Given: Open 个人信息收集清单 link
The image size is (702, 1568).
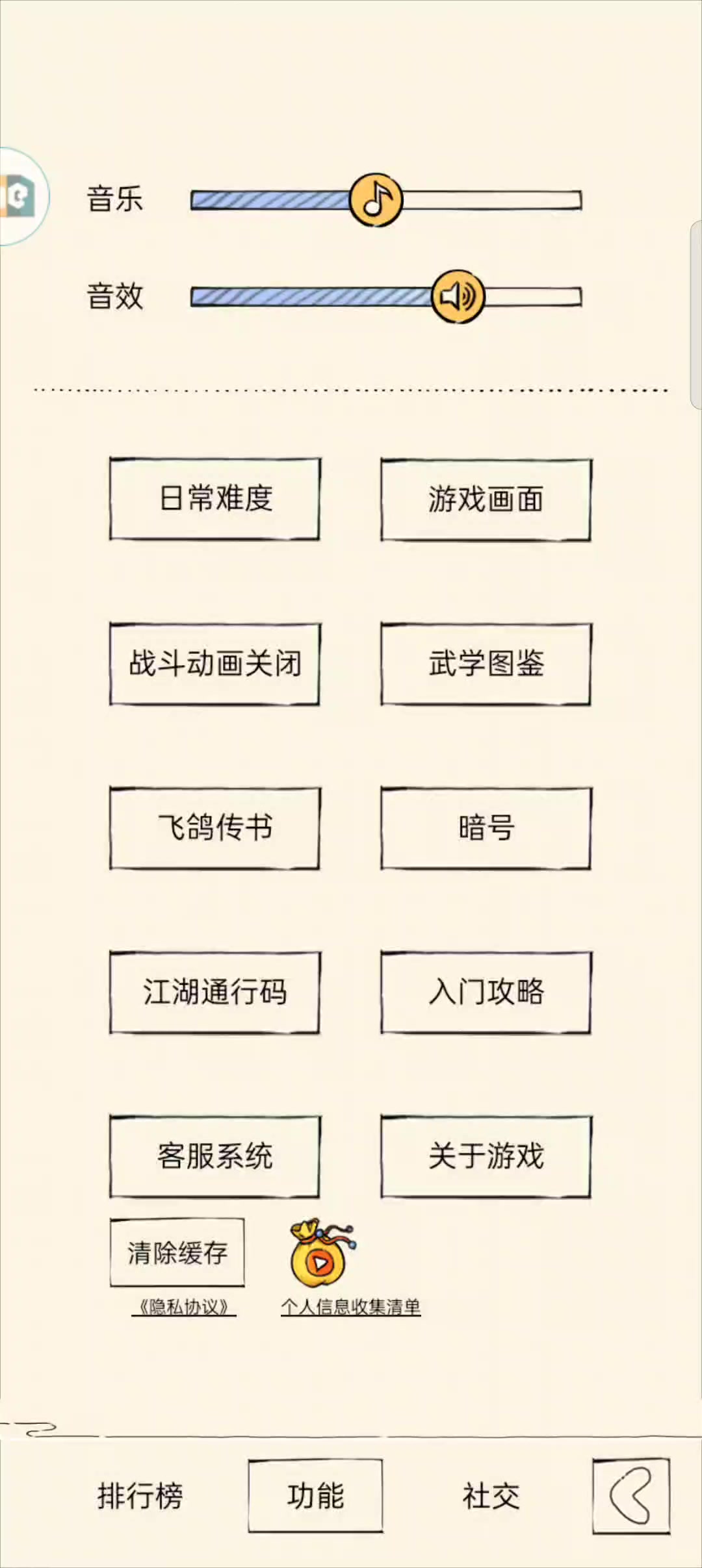Looking at the screenshot, I should point(350,1307).
